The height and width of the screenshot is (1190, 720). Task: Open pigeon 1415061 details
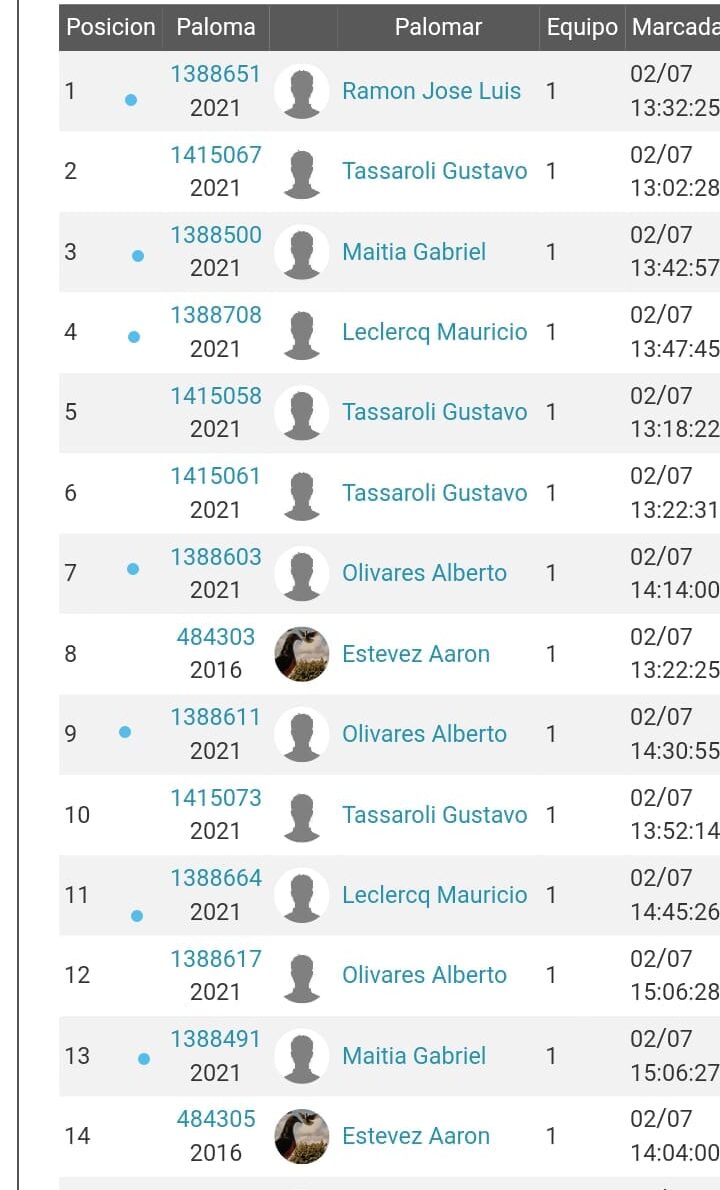pos(215,476)
